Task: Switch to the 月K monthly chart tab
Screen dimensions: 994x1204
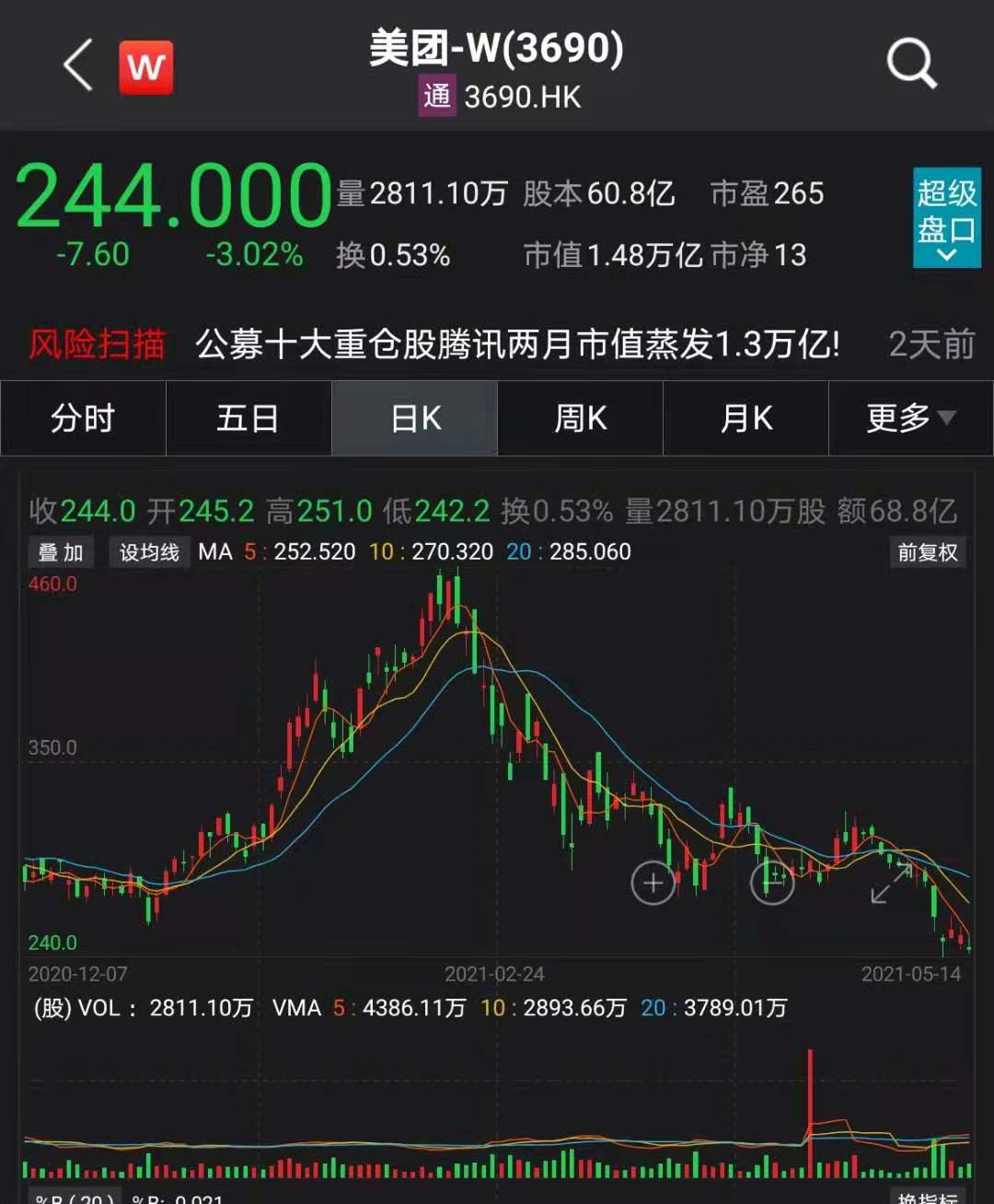Action: [x=745, y=418]
